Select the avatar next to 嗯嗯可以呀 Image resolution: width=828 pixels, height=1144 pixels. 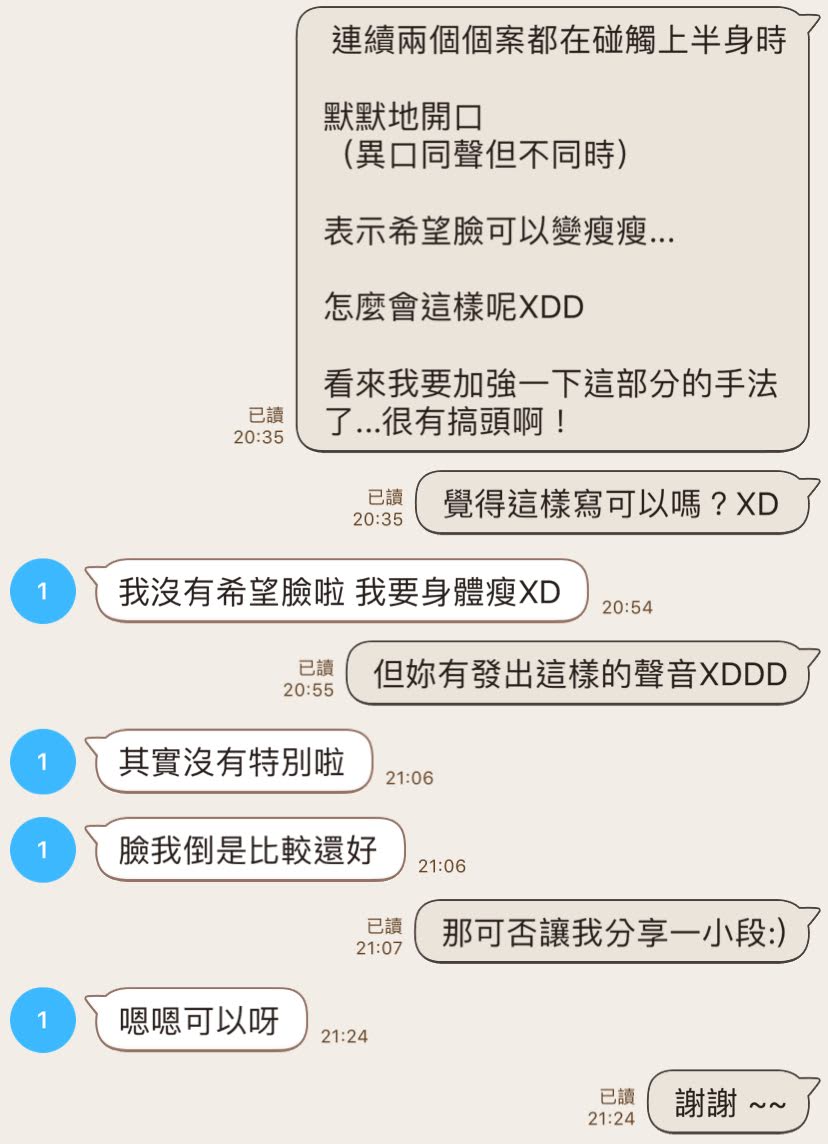[42, 1020]
